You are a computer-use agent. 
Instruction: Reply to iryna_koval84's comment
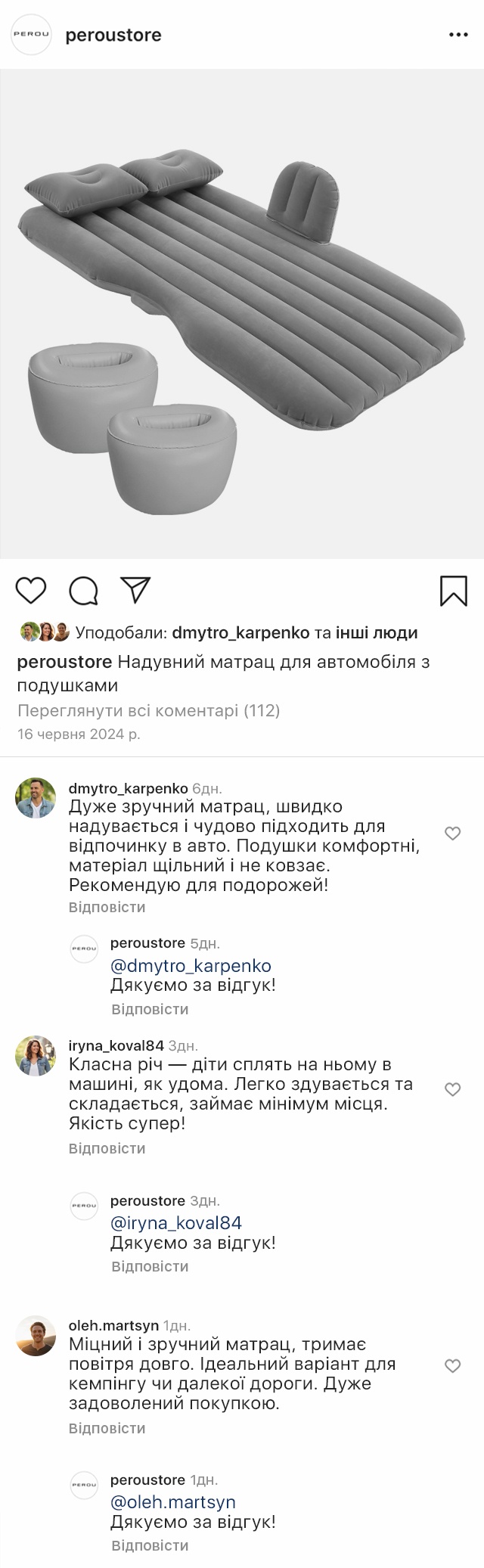pyautogui.click(x=107, y=1148)
